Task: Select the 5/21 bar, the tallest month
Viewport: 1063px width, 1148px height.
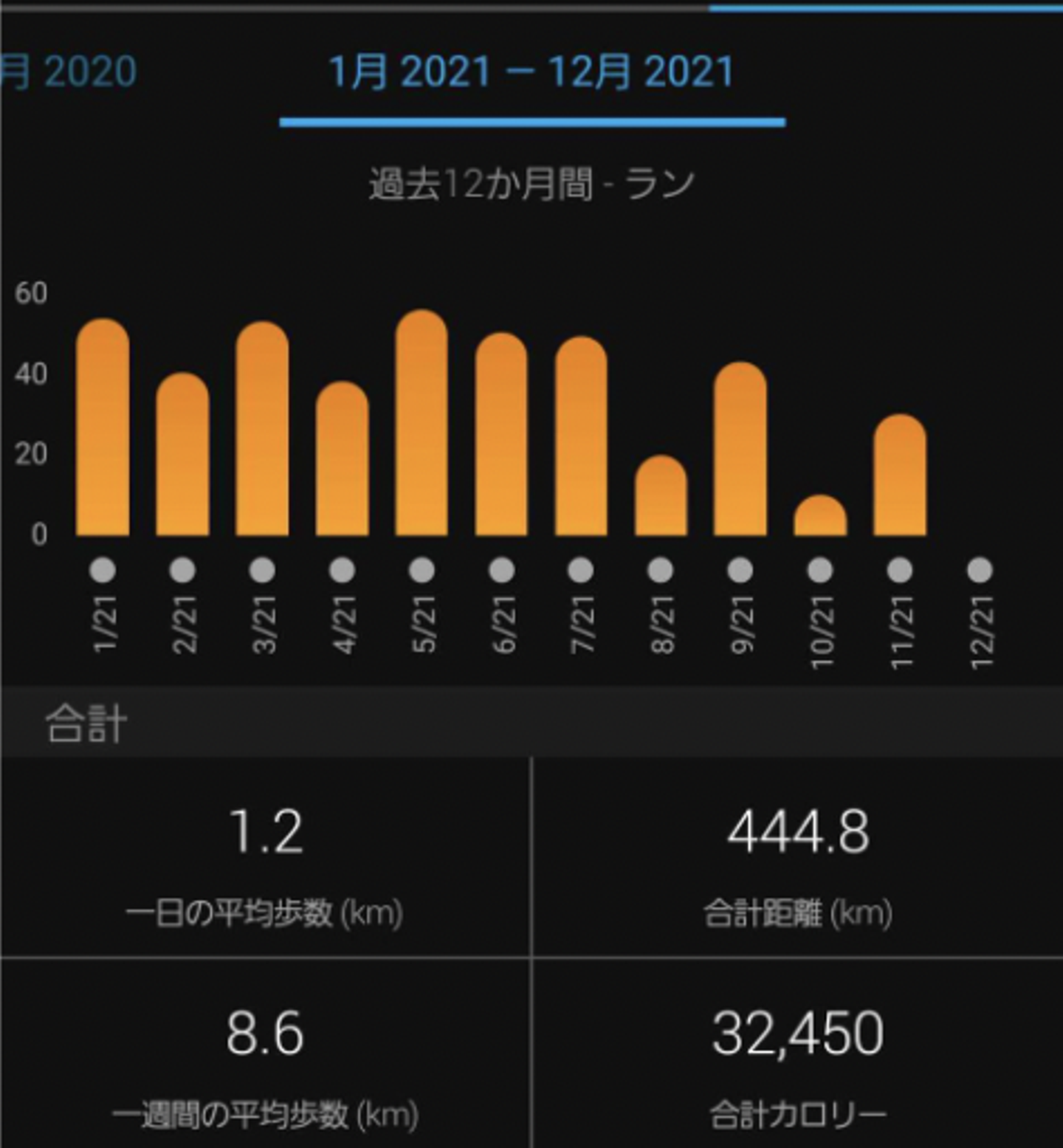Action: [422, 424]
